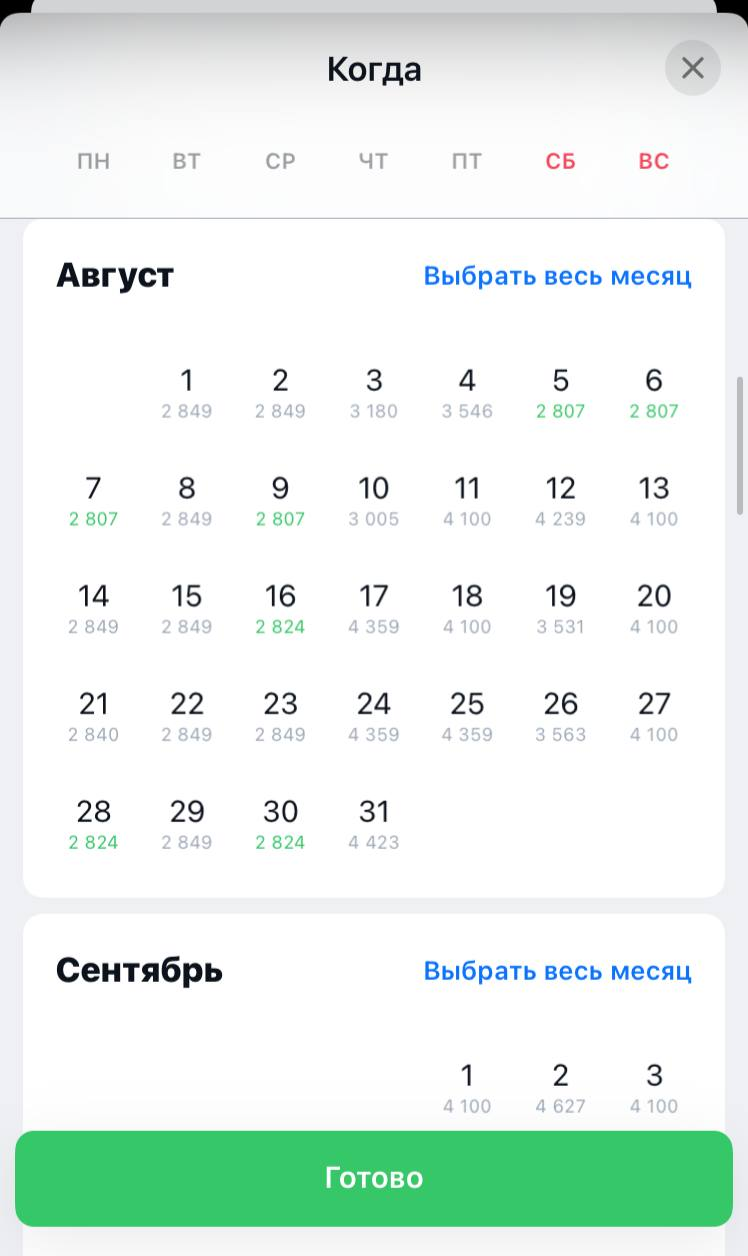Tap August 10 priced 3 005
The image size is (748, 1256).
pos(374,500)
